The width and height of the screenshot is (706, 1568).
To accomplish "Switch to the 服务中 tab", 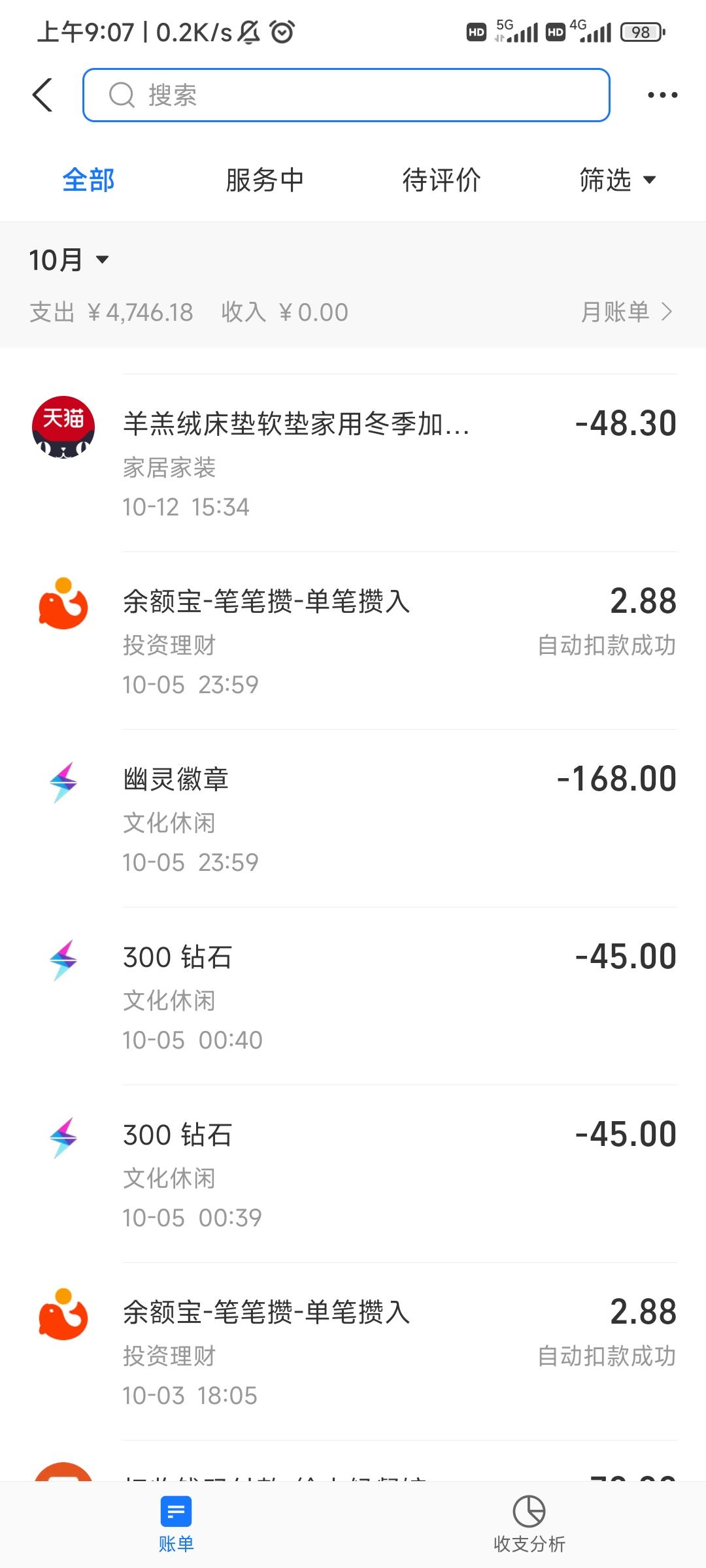I will point(265,180).
